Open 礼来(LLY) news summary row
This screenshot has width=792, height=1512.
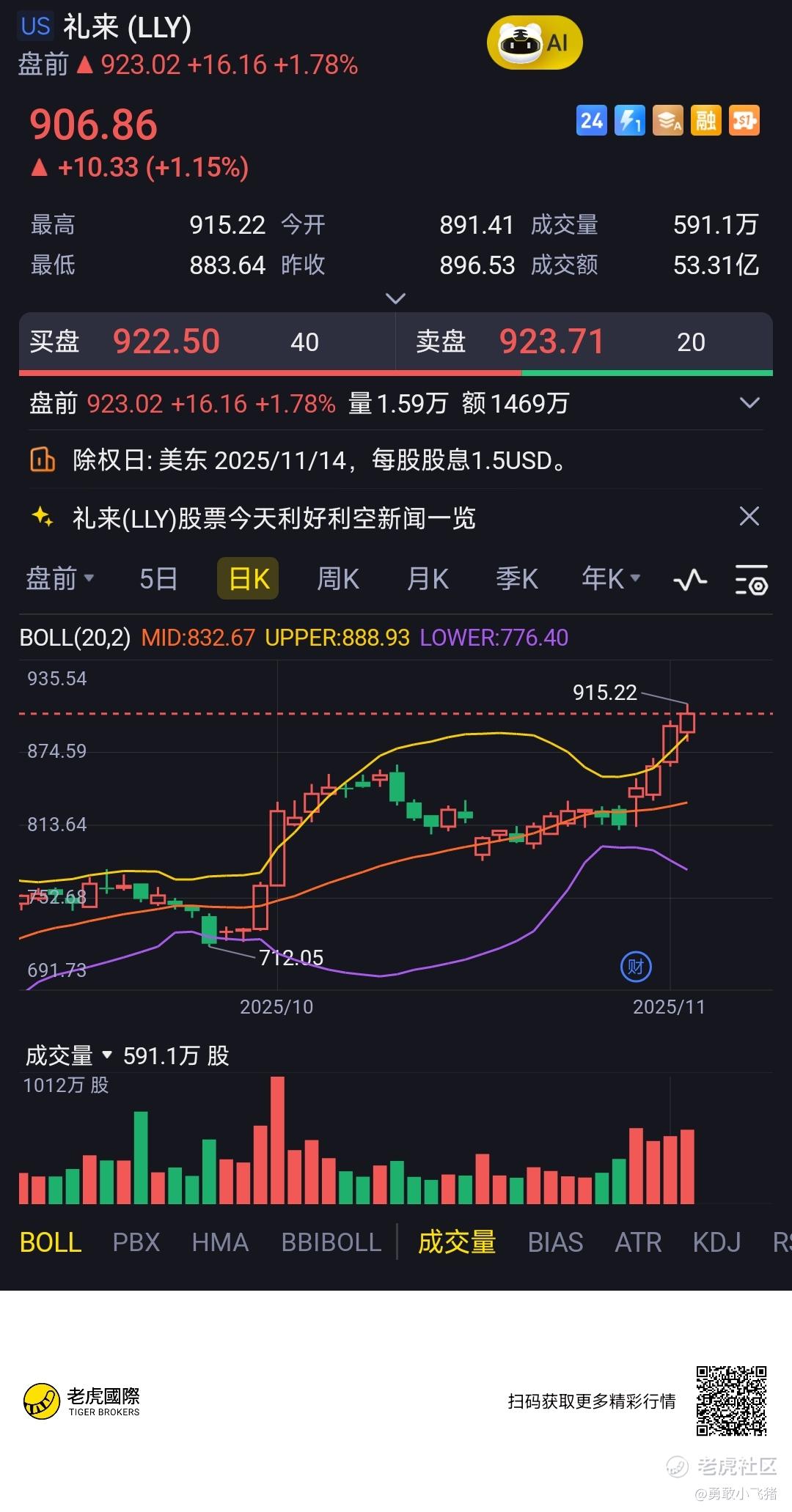click(x=274, y=518)
